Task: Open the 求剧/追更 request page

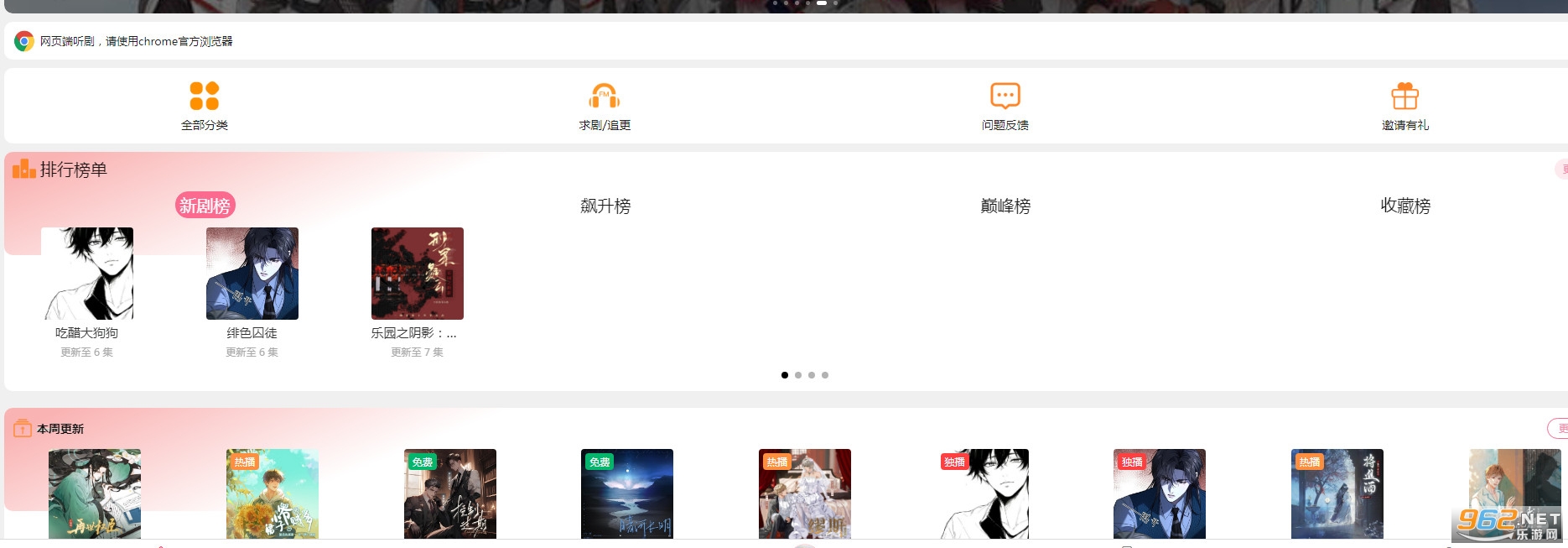Action: pyautogui.click(x=604, y=105)
